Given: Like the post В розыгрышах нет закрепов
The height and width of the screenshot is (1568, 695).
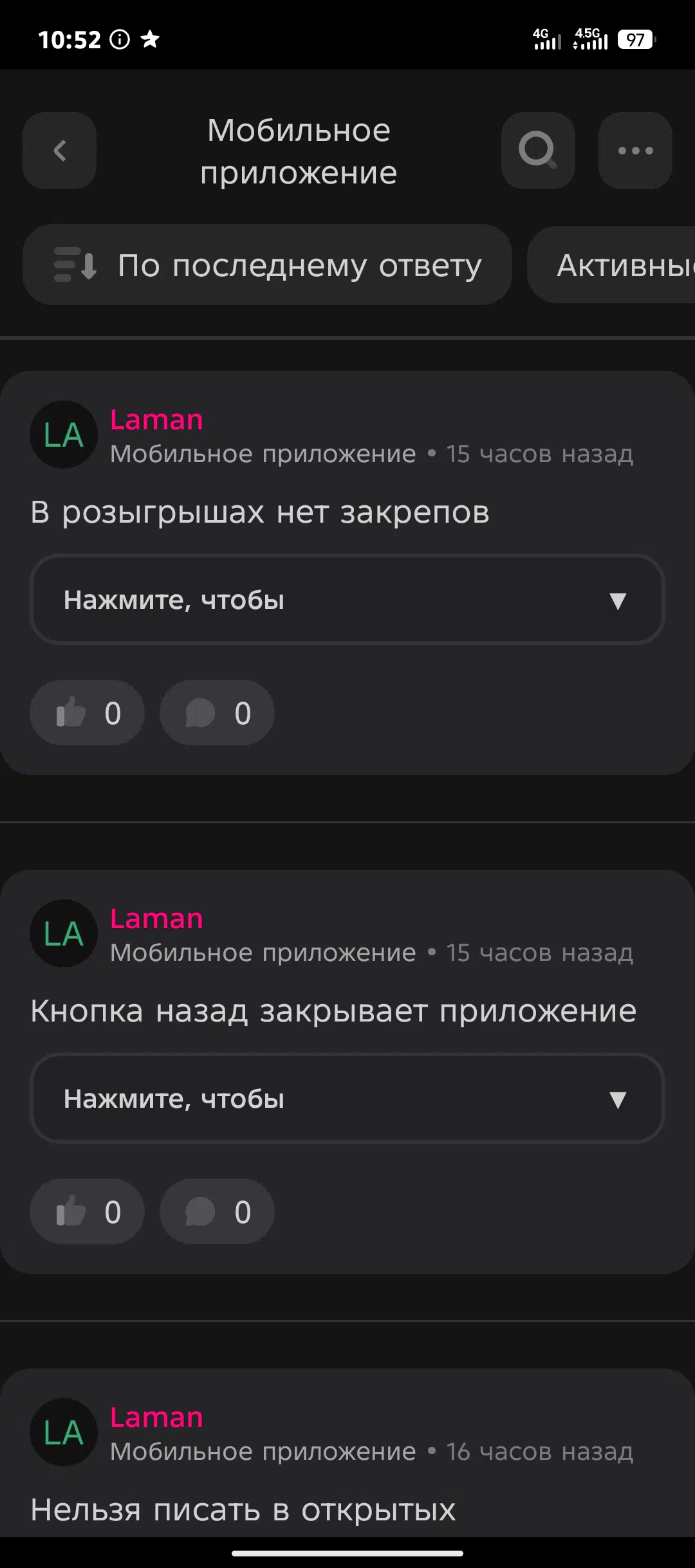Looking at the screenshot, I should click(87, 713).
